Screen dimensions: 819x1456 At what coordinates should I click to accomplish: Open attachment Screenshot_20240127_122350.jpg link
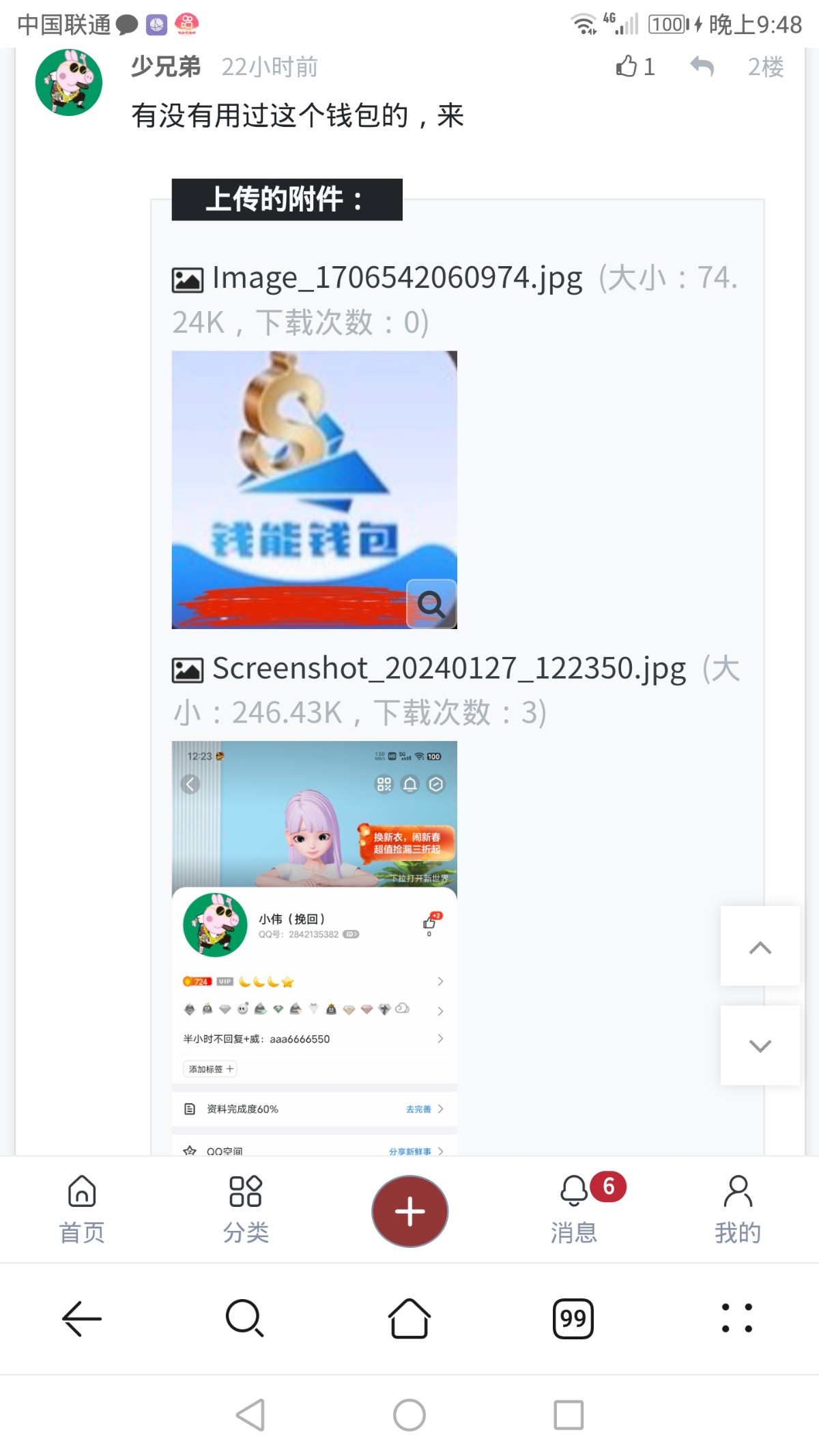click(x=448, y=669)
